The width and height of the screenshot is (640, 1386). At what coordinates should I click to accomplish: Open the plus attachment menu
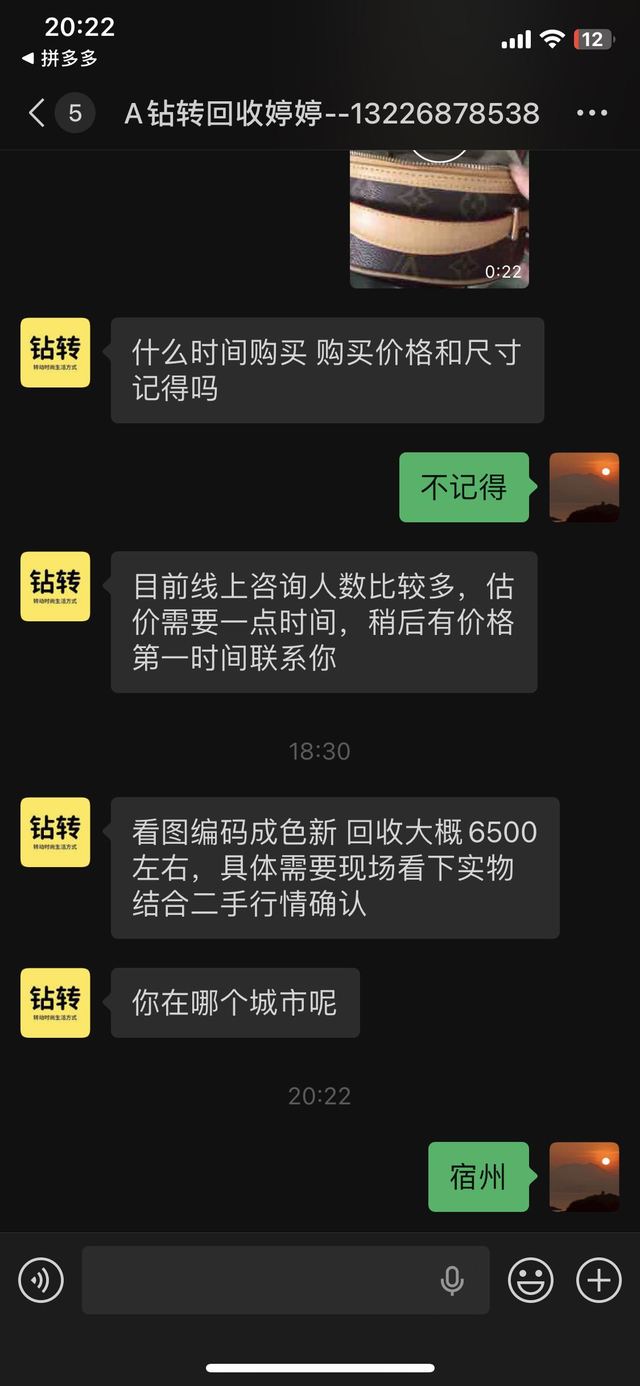pos(599,1280)
